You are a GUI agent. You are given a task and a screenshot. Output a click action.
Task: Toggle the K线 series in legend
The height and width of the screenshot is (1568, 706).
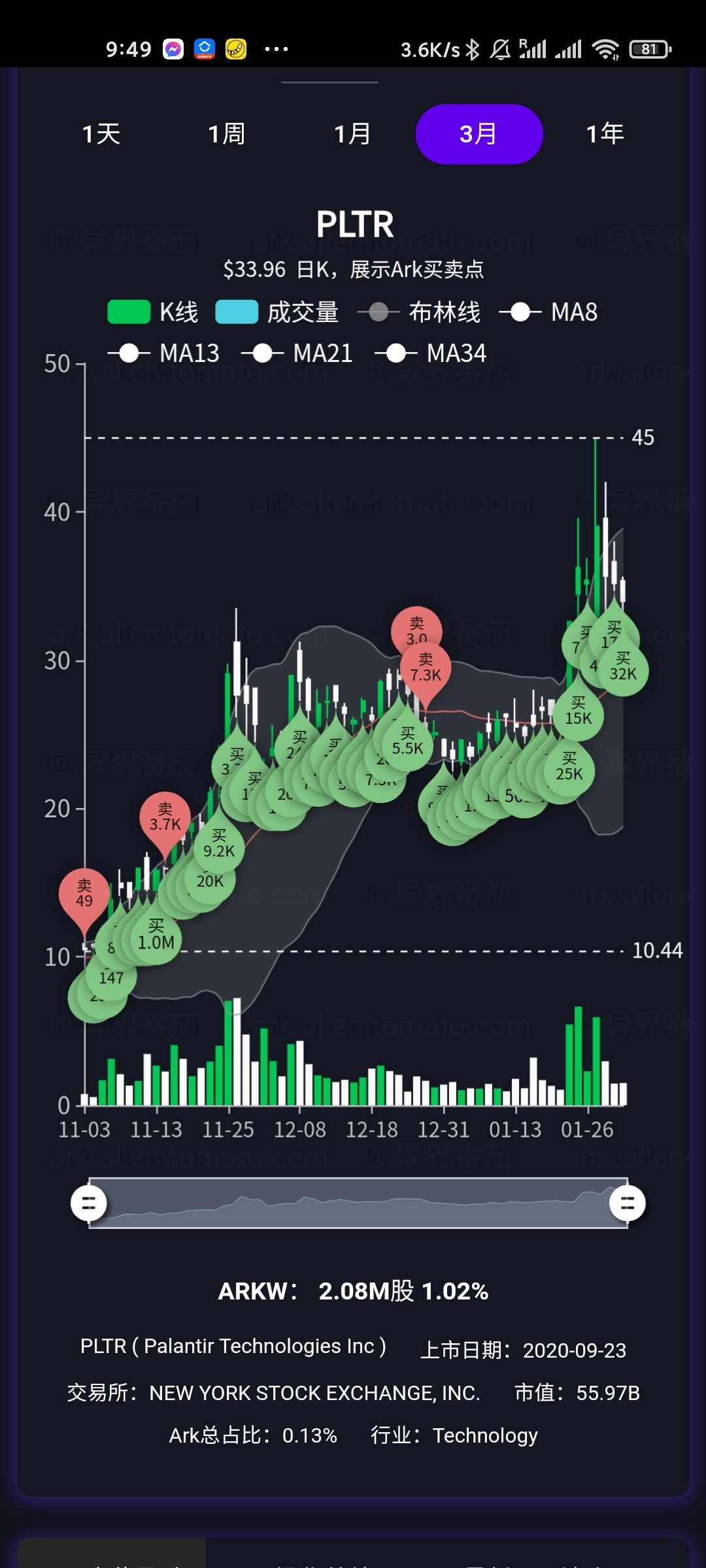(153, 312)
